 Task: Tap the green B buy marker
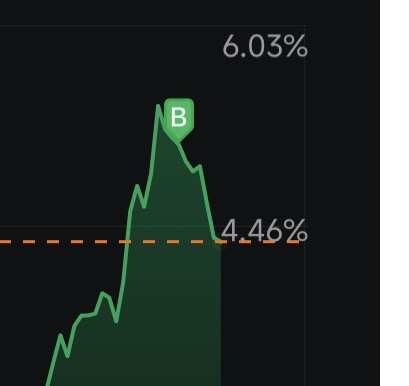(x=179, y=119)
